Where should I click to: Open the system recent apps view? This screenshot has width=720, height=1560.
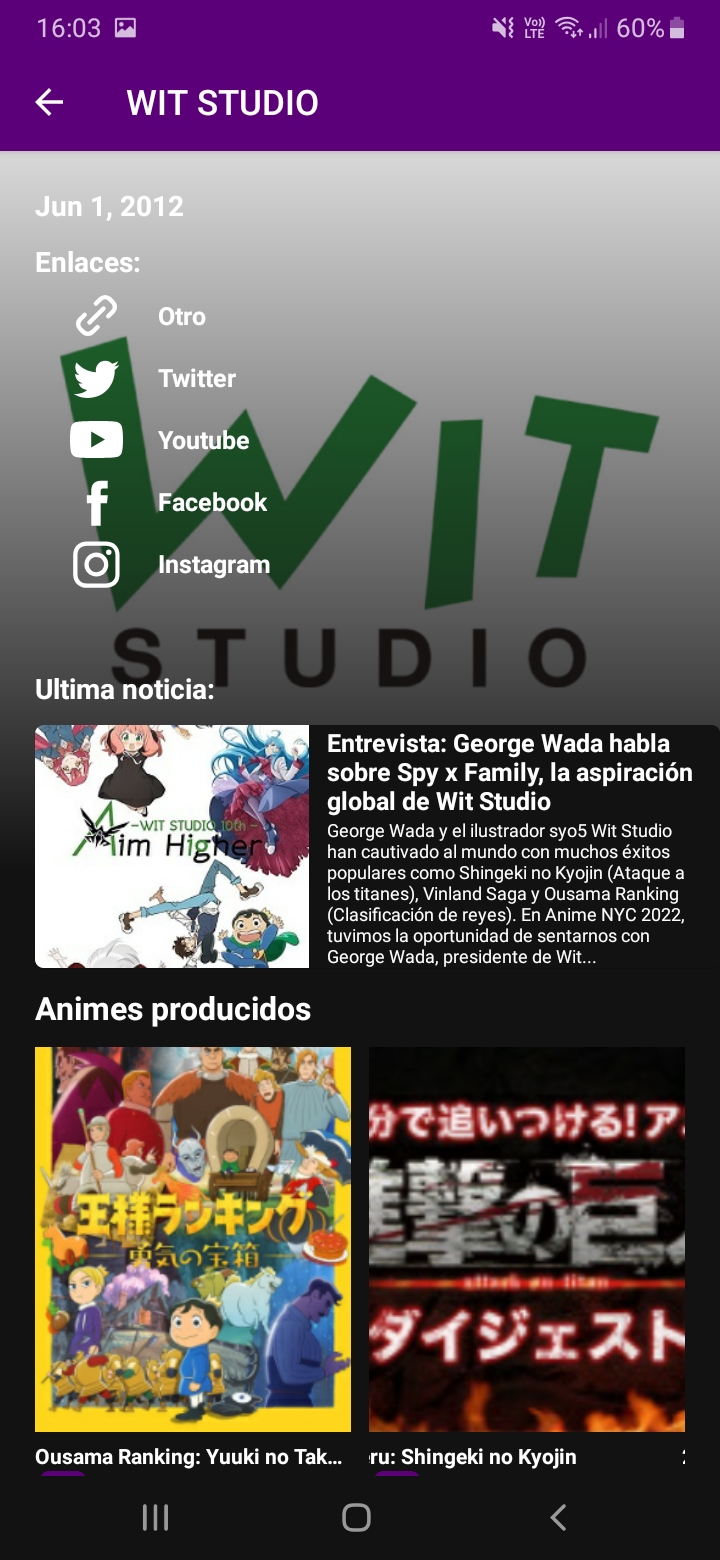tap(155, 1517)
